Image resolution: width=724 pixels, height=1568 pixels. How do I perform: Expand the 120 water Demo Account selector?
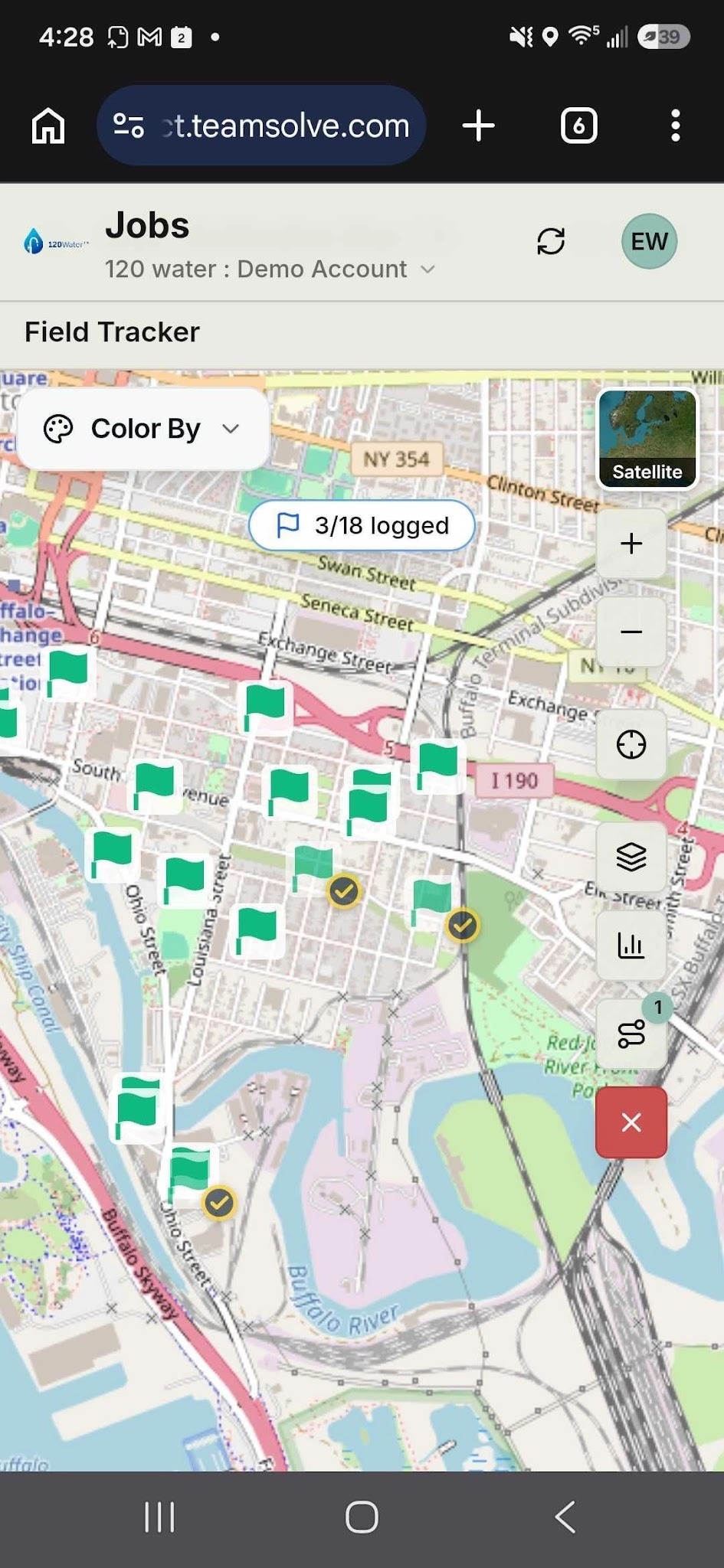pos(270,269)
